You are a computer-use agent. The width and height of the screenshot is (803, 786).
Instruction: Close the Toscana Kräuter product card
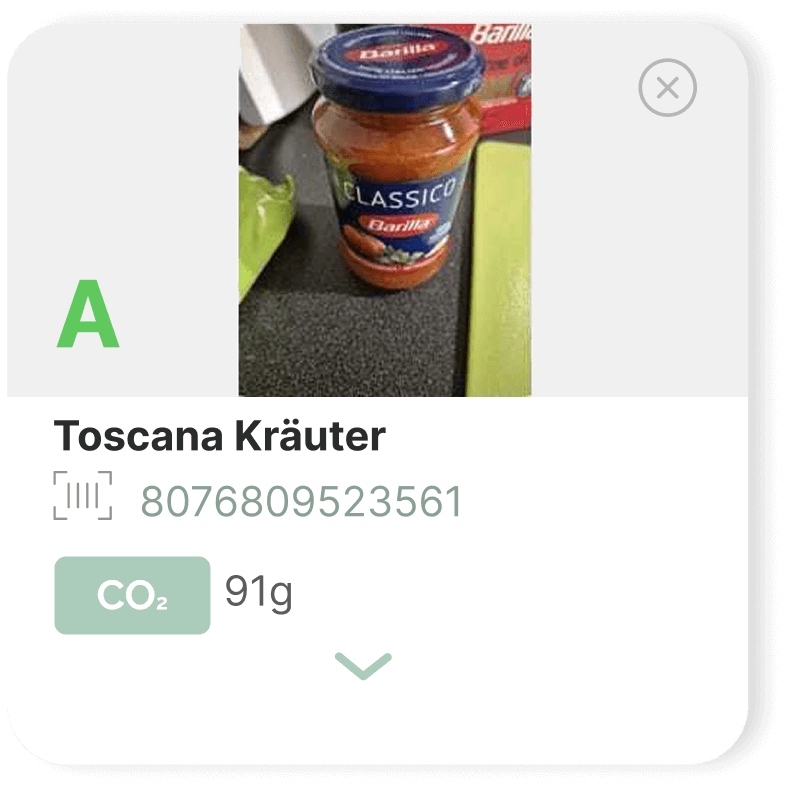(667, 88)
